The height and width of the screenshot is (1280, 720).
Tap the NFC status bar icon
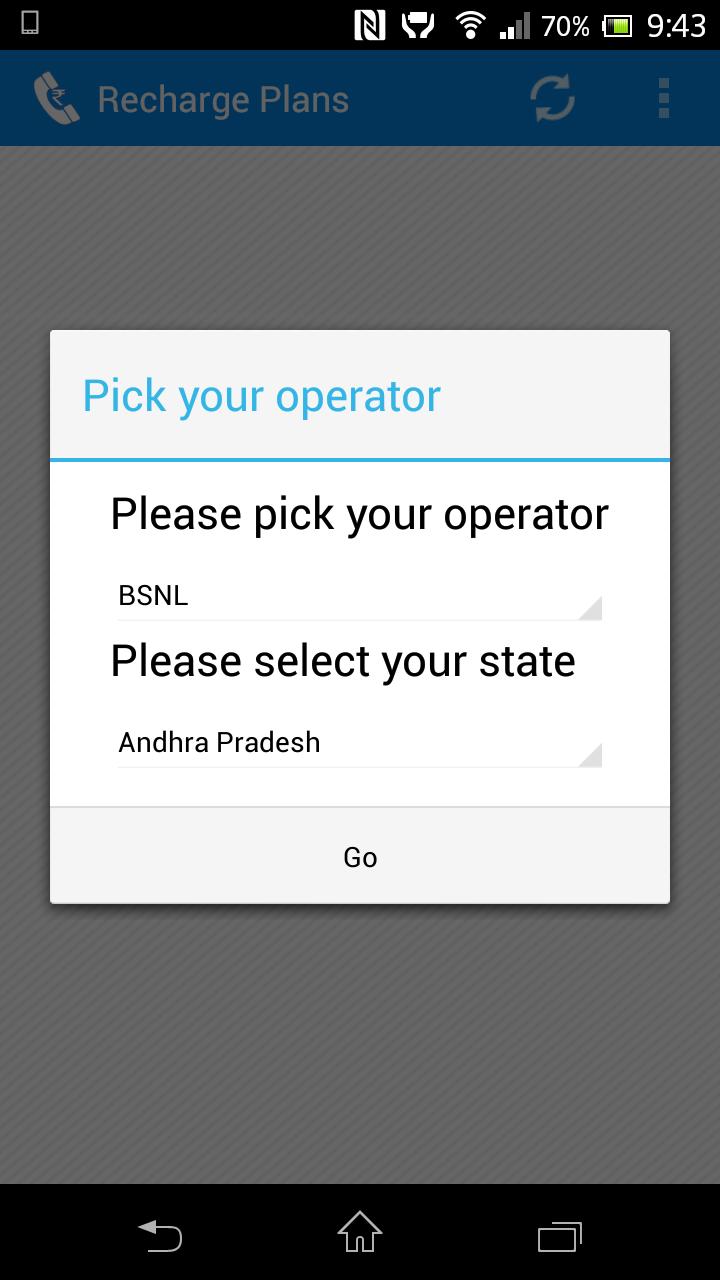(x=368, y=25)
